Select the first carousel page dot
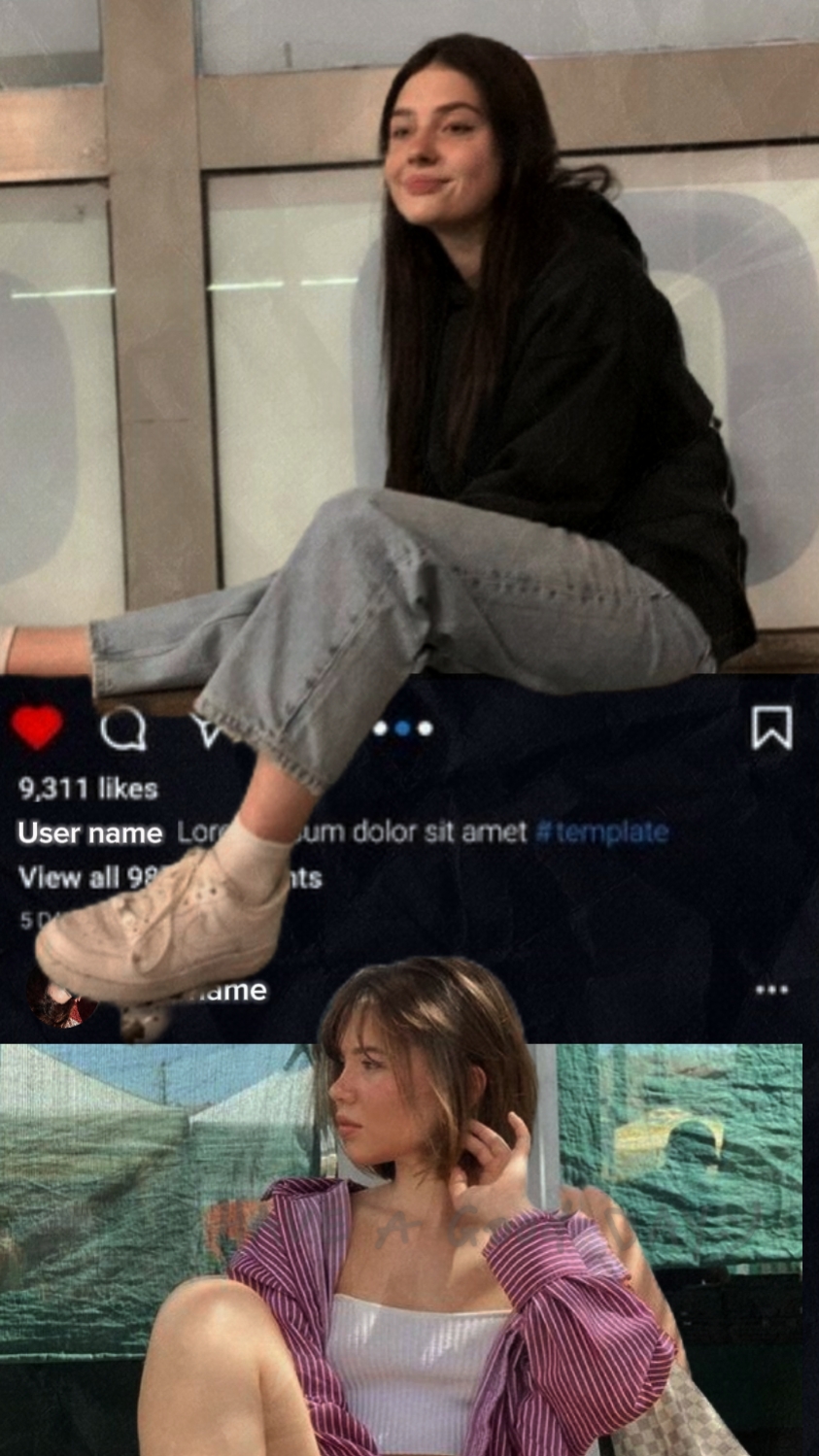 (x=379, y=729)
